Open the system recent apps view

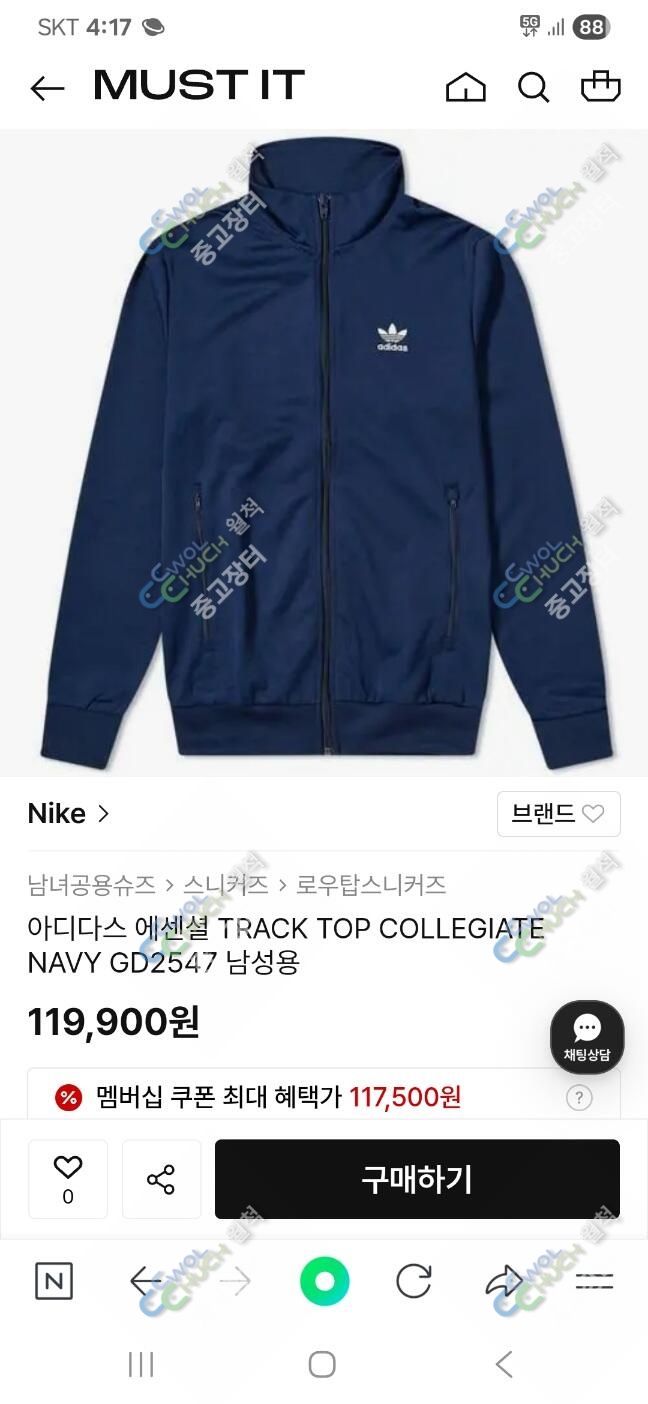click(x=141, y=1364)
